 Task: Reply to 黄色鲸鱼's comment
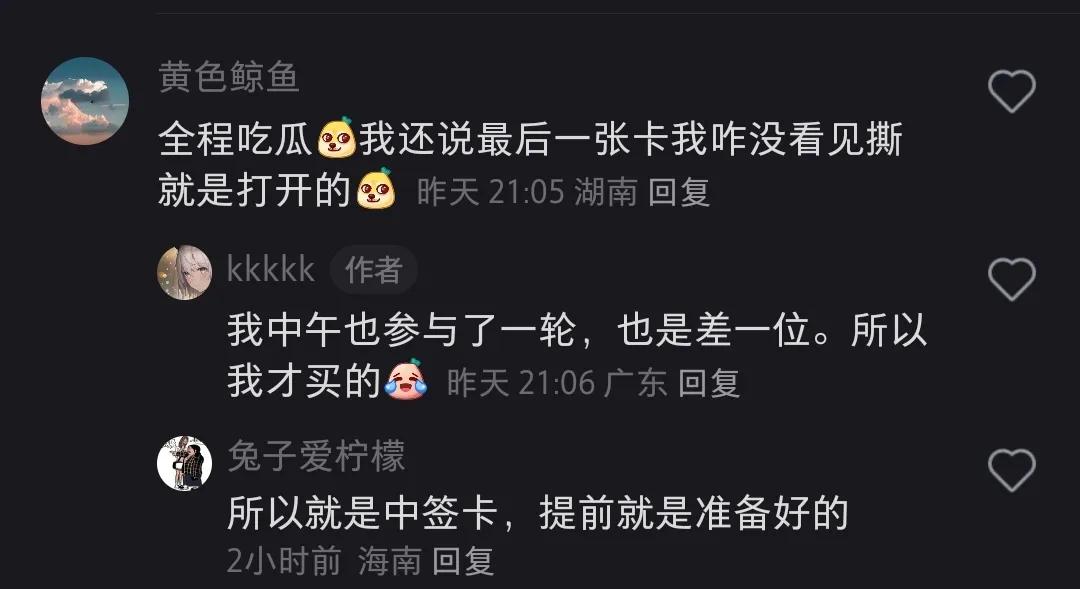point(678,192)
